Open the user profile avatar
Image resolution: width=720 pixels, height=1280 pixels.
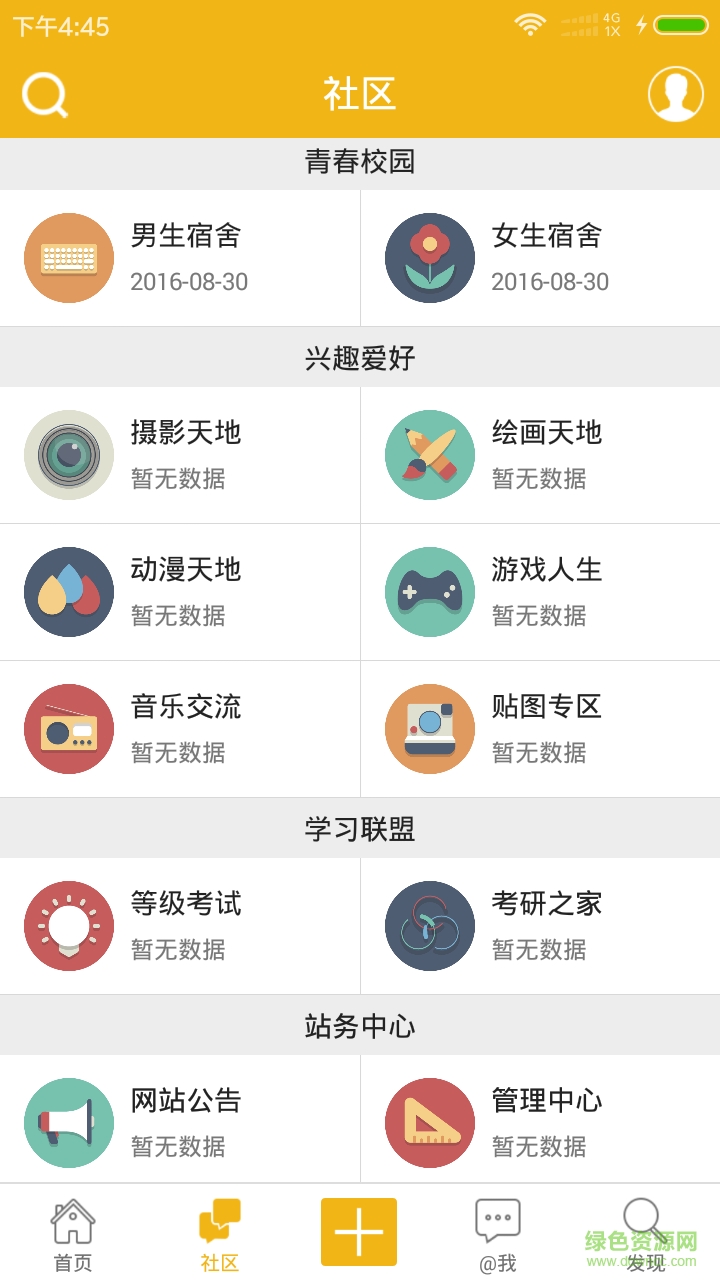click(675, 94)
